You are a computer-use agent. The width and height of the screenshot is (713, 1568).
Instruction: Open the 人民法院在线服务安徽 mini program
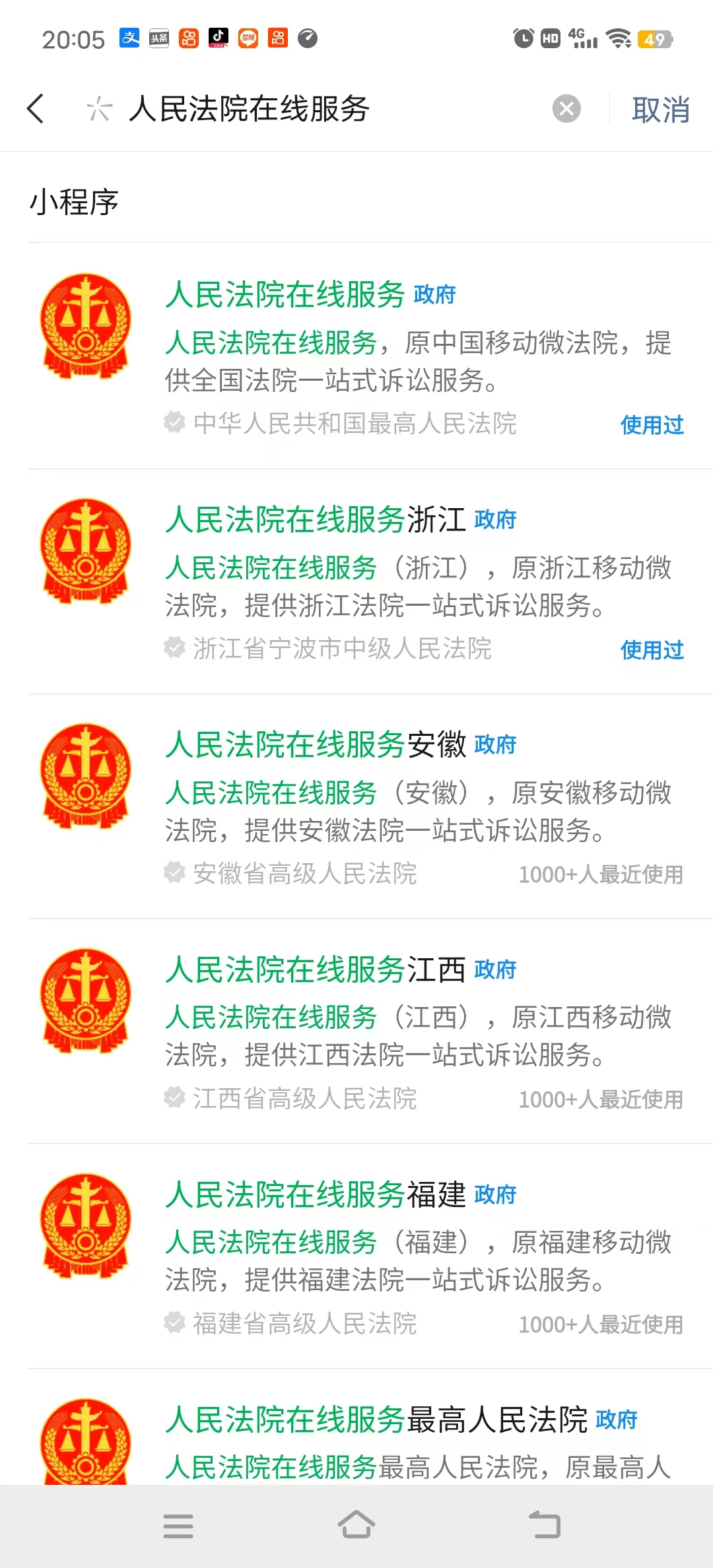coord(370,806)
